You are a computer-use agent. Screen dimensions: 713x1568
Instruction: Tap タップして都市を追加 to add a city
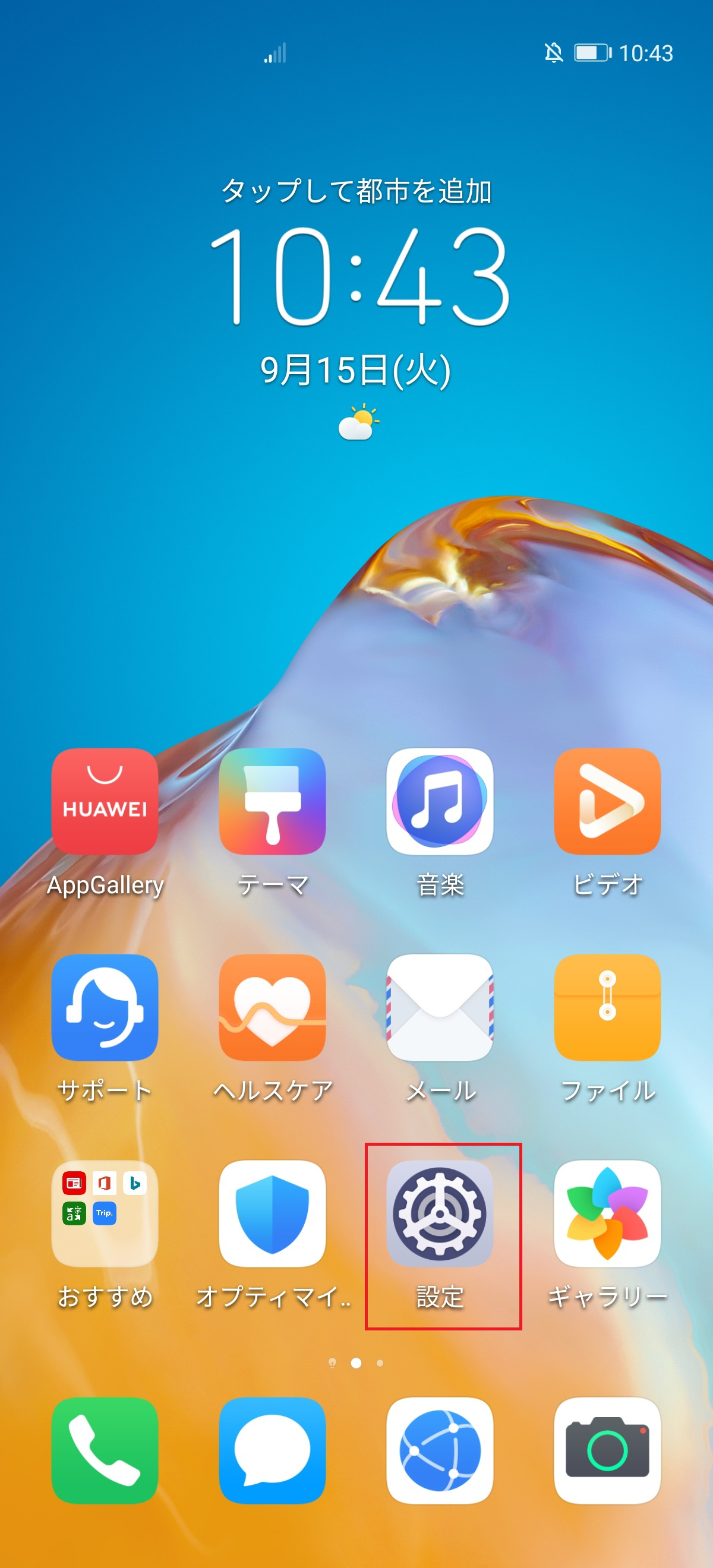(356, 191)
